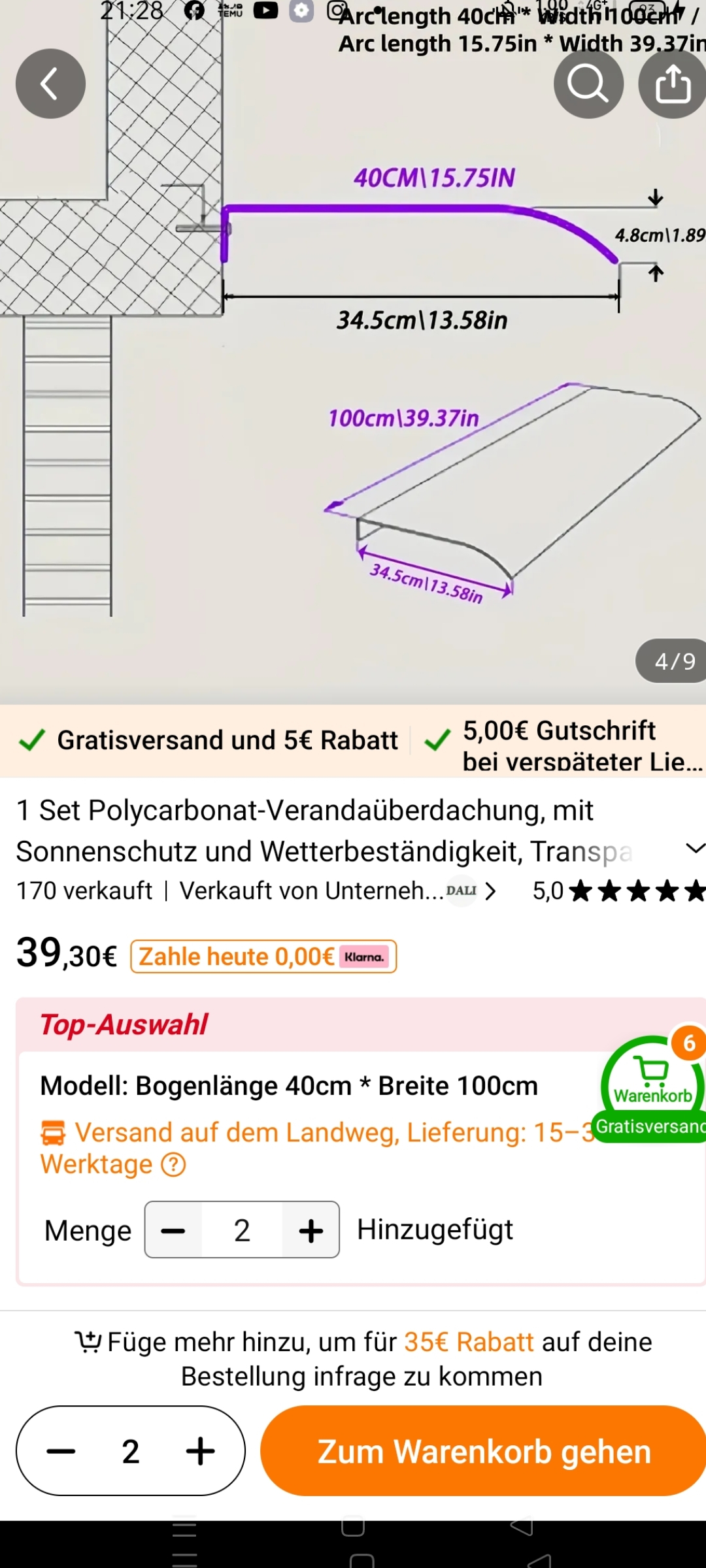This screenshot has height=1568, width=706.
Task: Open the Gratisversand und 5€ Rabatt banner
Action: pos(209,740)
